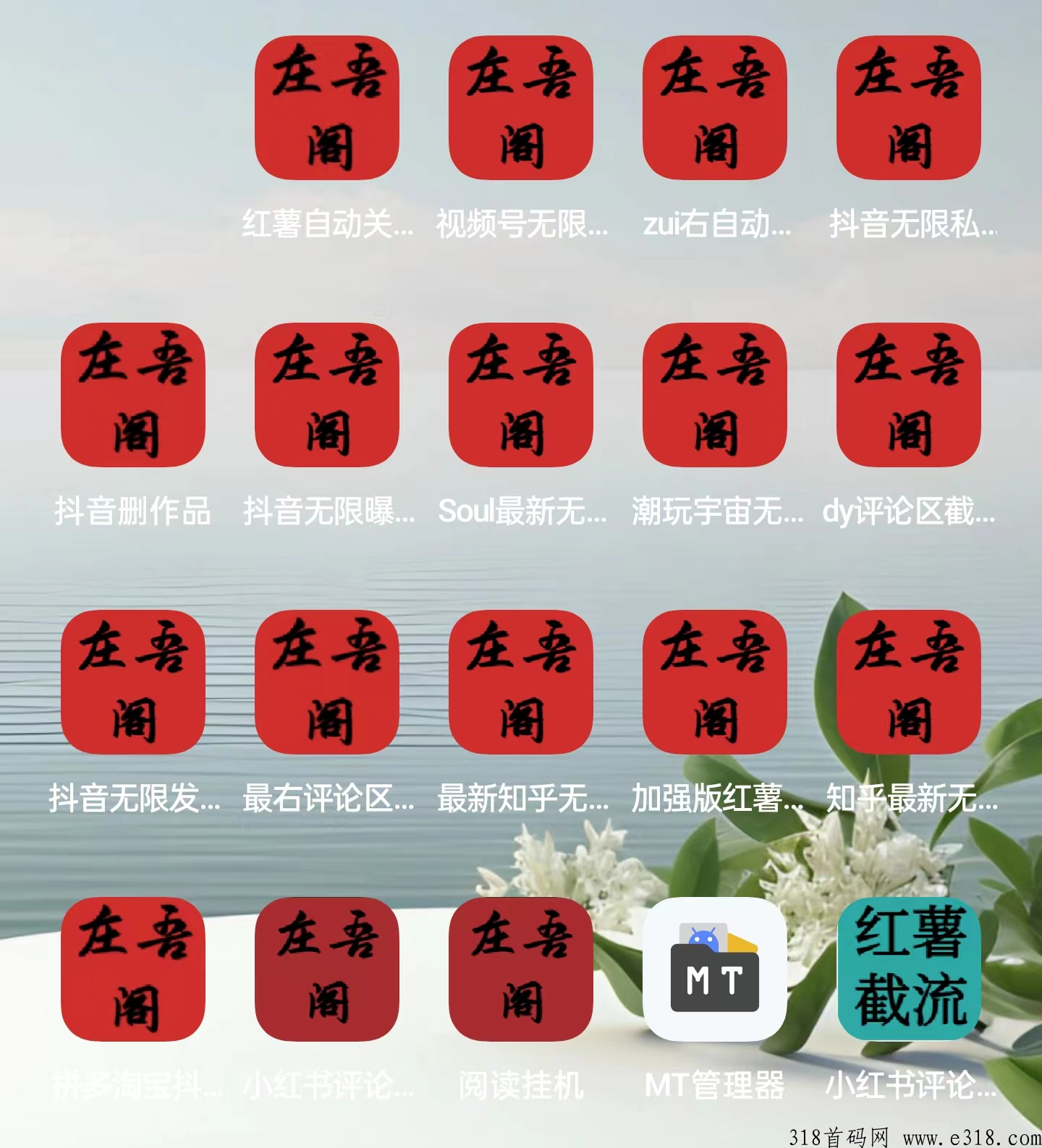Open MT管理器 file manager
This screenshot has height=1148, width=1042.
[x=715, y=969]
